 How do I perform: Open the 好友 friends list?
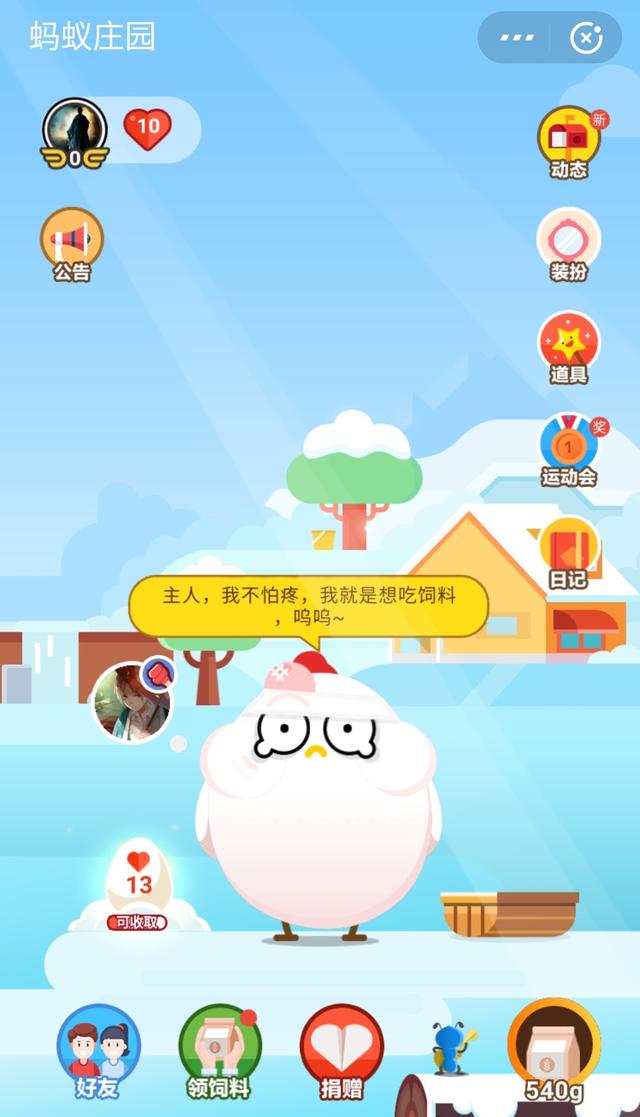pos(98,1052)
